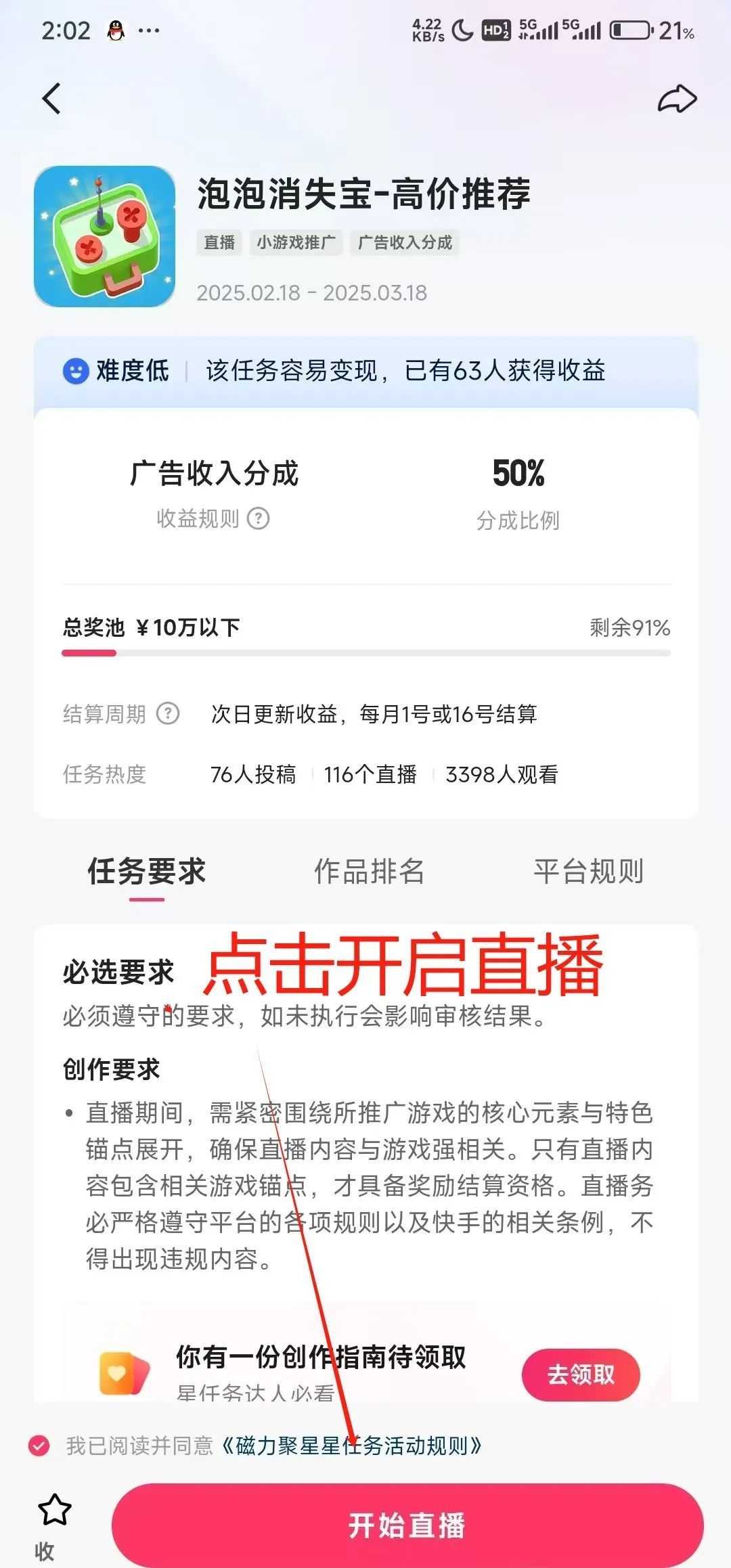Open the 磁力聚星星任务活动规则 link
This screenshot has height=1568, width=731.
click(351, 1446)
